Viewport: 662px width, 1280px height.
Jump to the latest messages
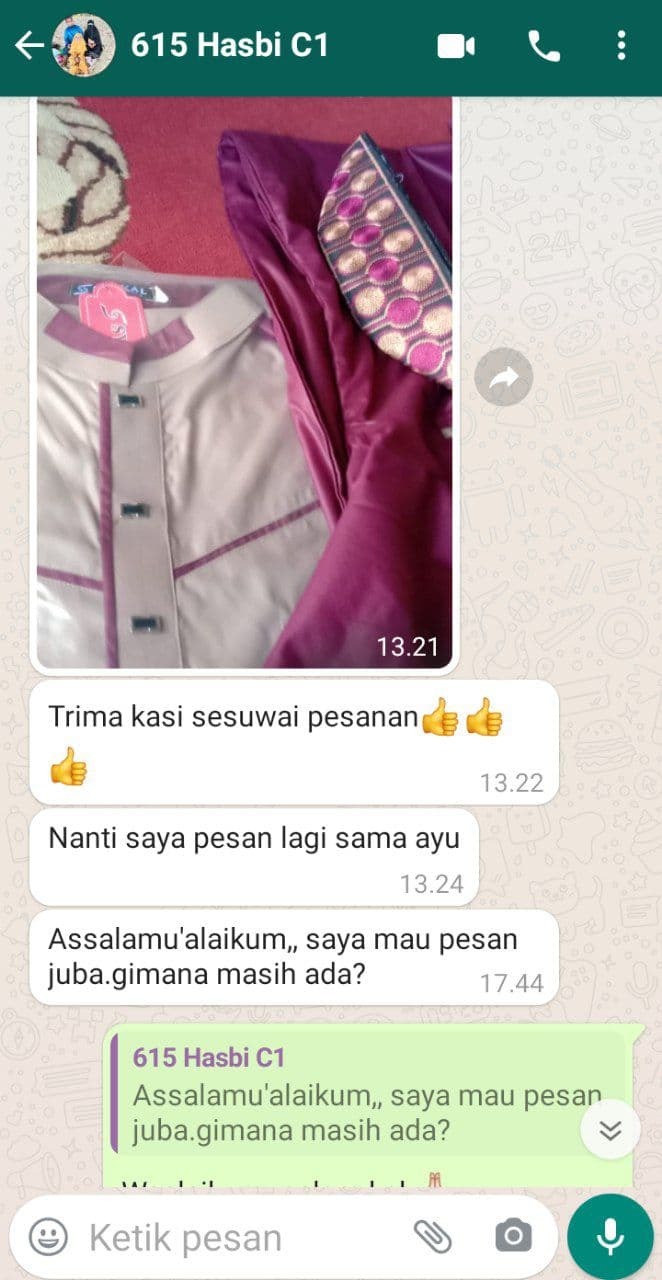pyautogui.click(x=610, y=1130)
